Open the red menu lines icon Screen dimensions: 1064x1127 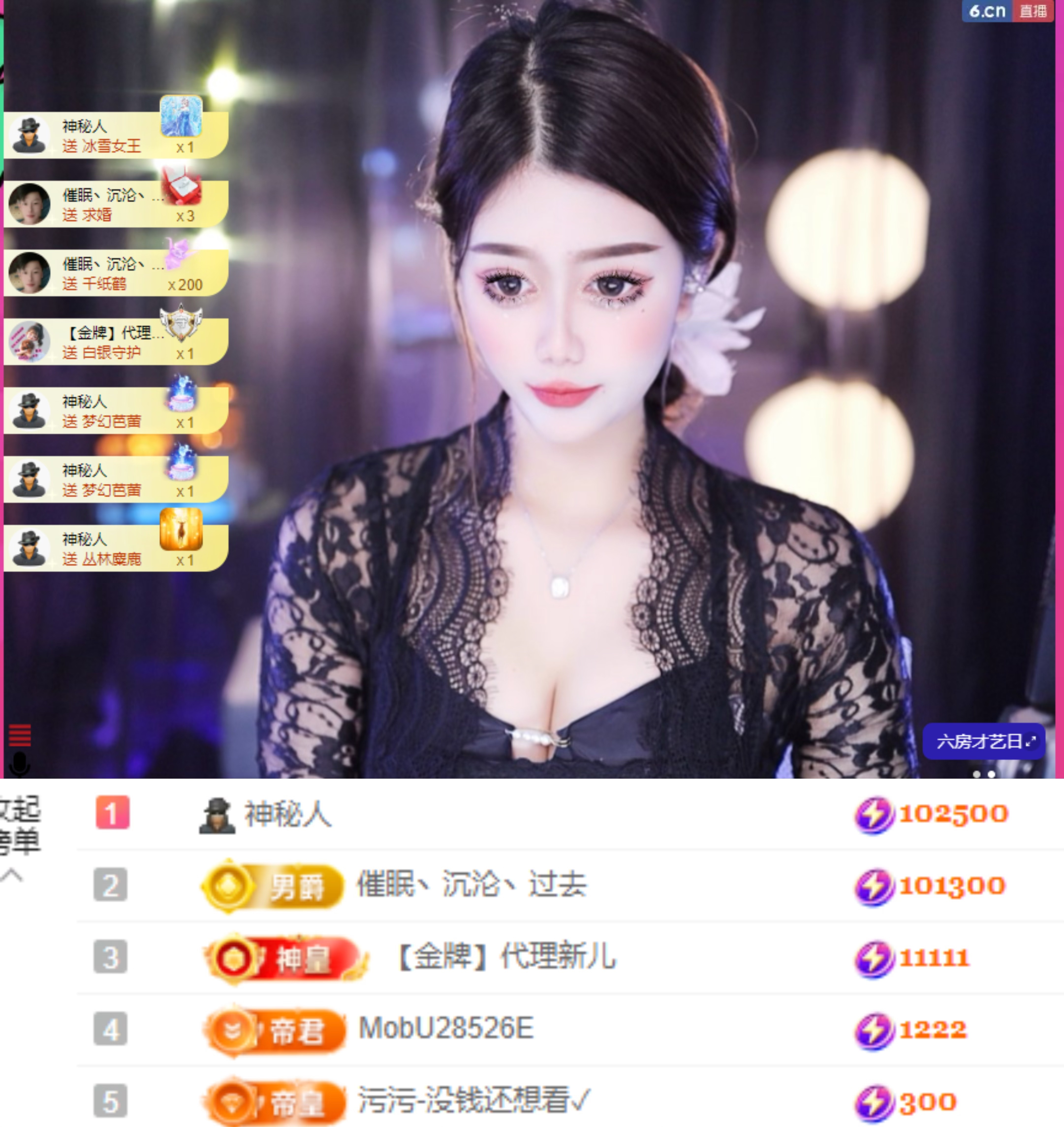tap(20, 735)
